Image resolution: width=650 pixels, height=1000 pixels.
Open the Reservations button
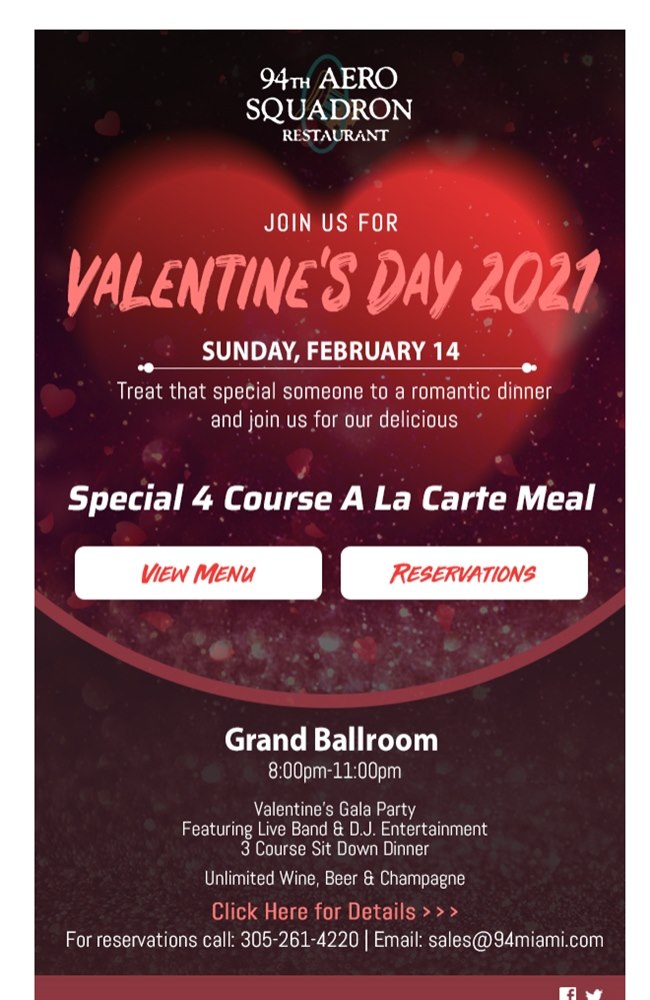[463, 573]
